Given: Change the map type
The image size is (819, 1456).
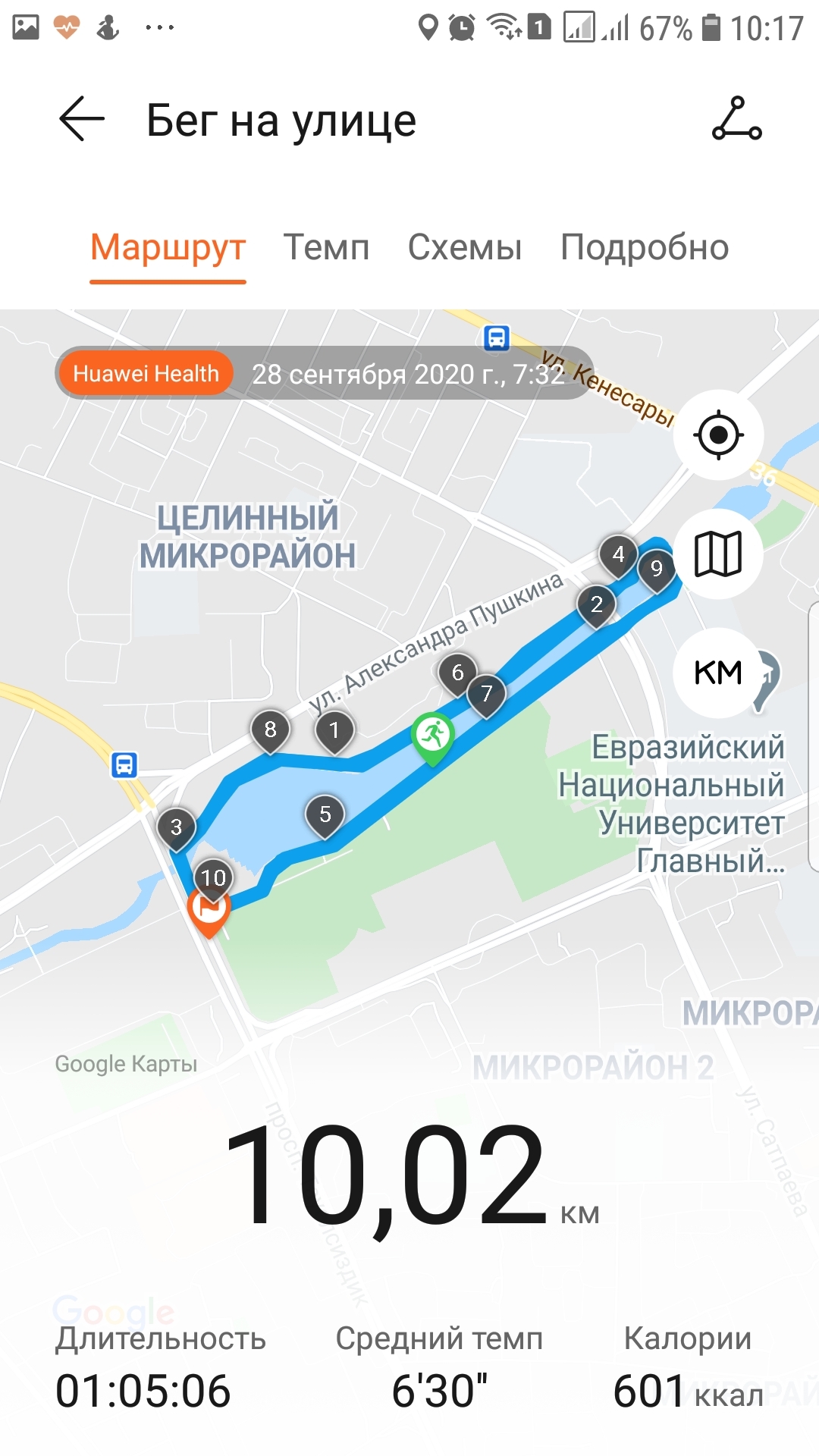Looking at the screenshot, I should coord(718,554).
